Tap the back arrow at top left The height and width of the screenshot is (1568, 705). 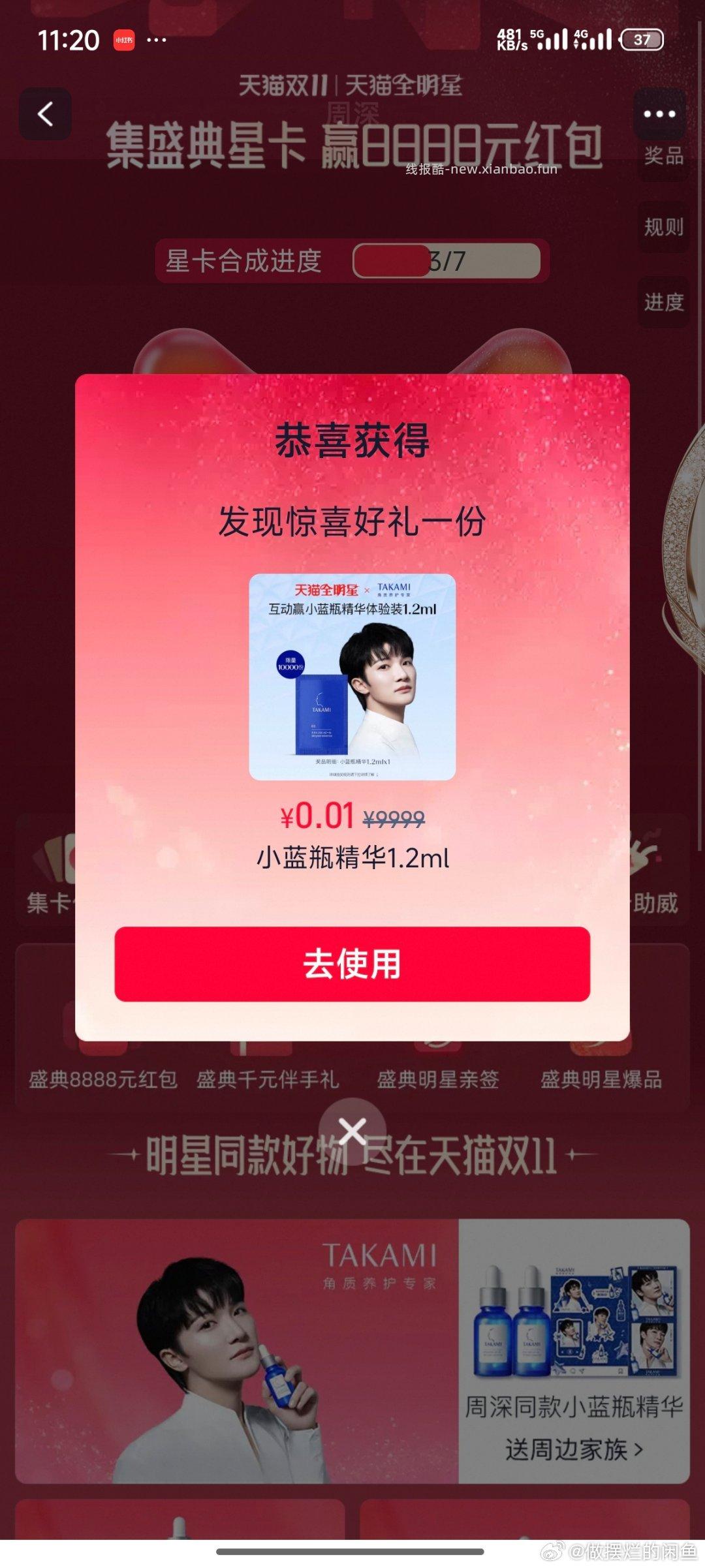pyautogui.click(x=46, y=114)
